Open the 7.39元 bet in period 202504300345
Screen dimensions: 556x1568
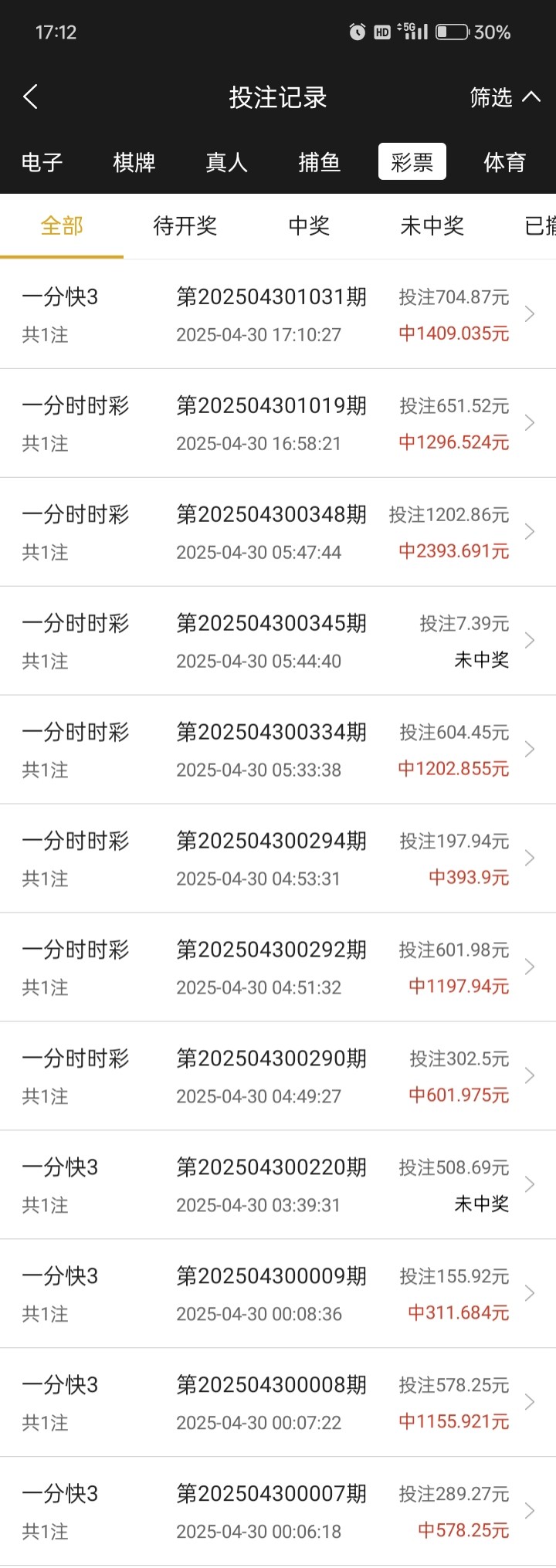[278, 641]
